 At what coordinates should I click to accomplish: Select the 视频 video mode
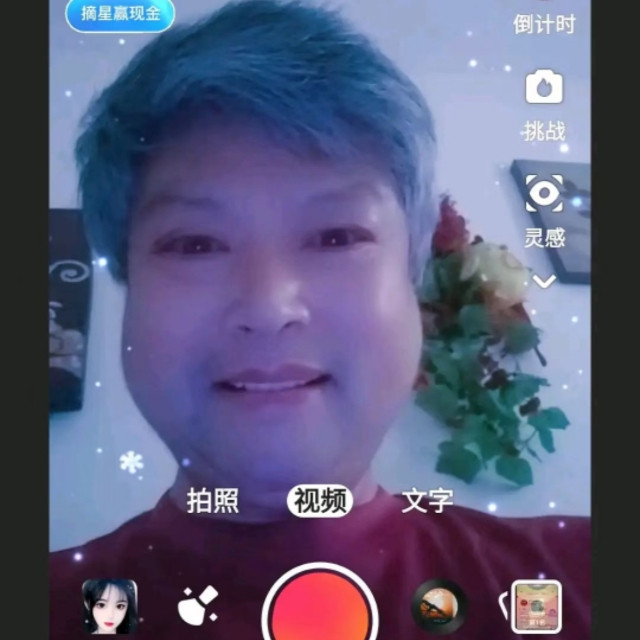320,501
